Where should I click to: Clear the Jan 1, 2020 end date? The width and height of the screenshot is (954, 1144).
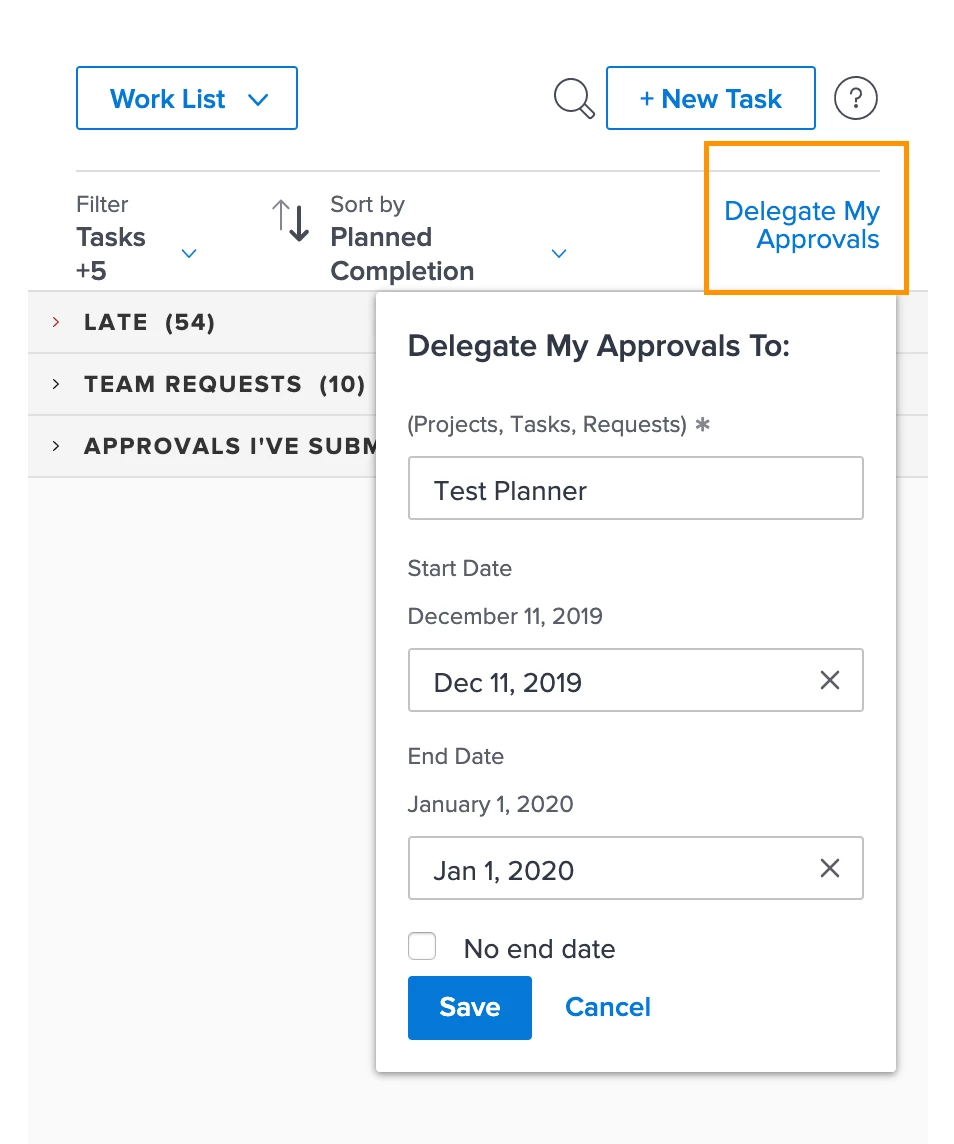(x=829, y=868)
